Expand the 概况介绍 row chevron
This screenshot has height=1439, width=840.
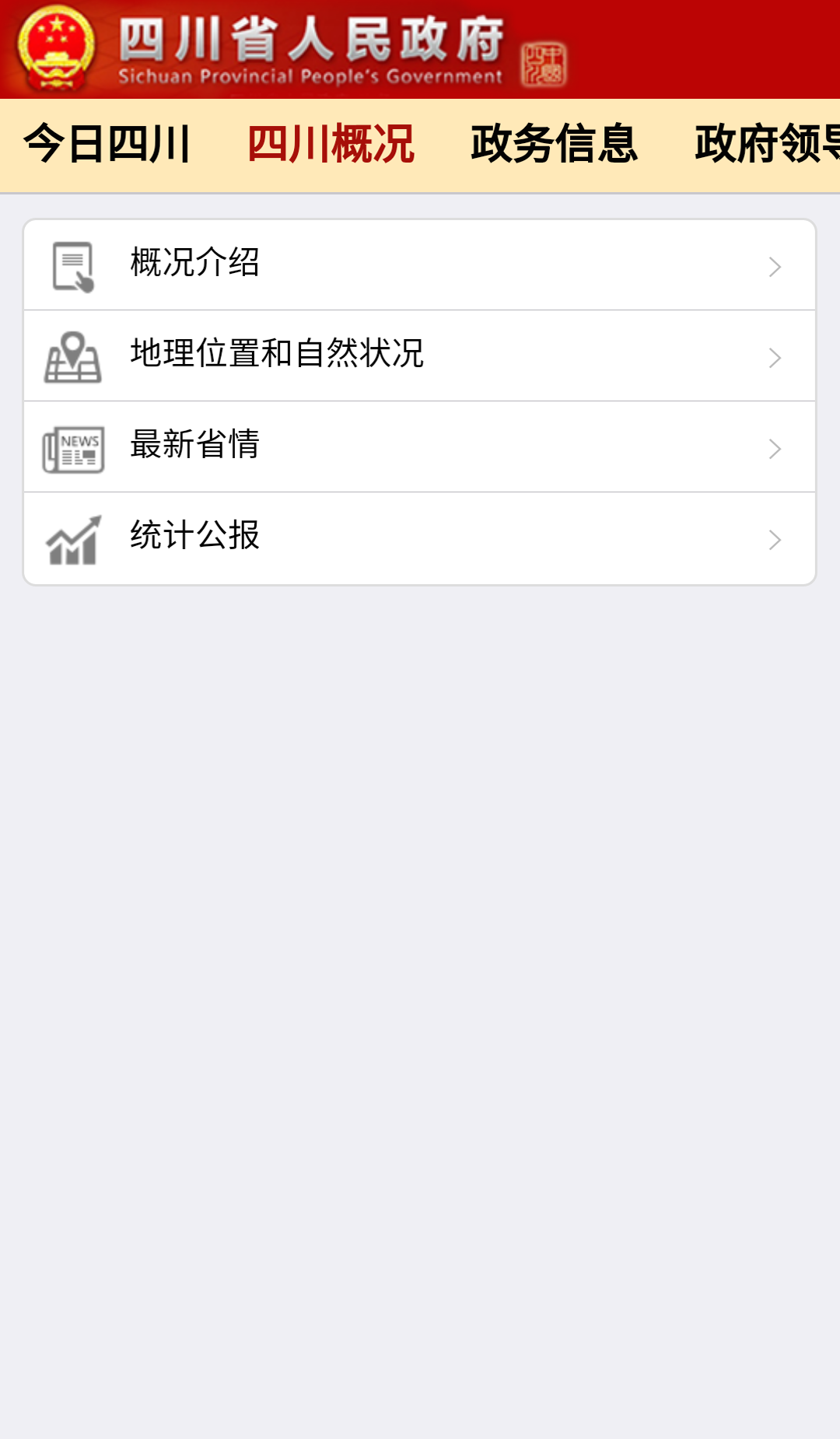coord(773,266)
